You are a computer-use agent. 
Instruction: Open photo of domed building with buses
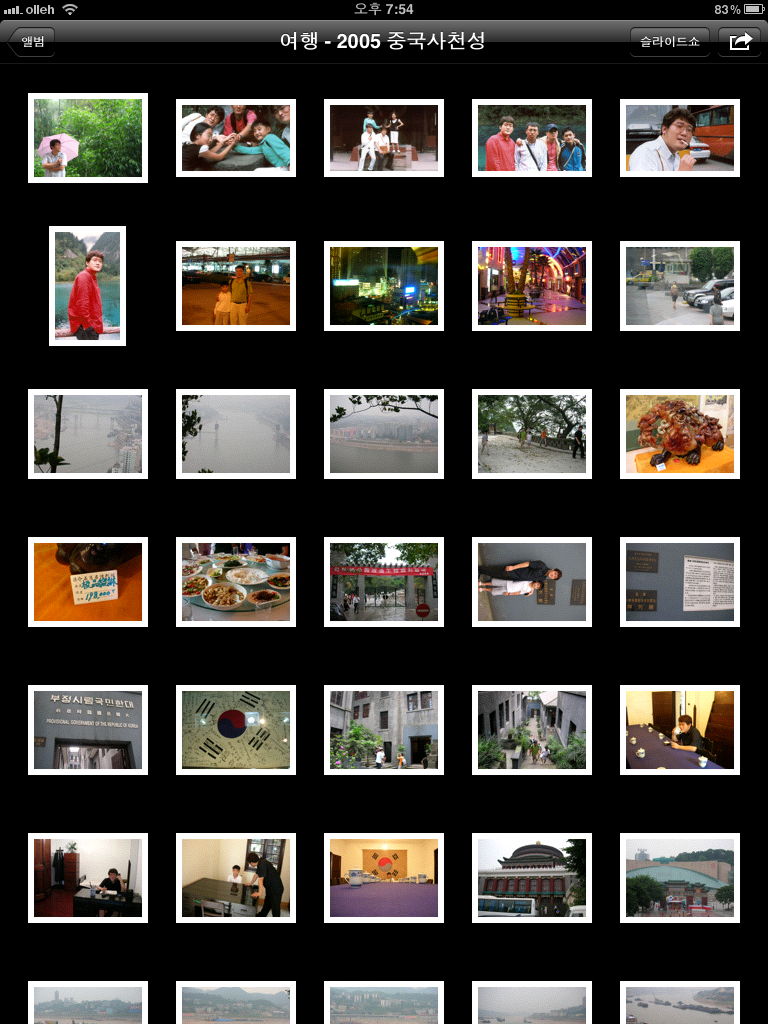pyautogui.click(x=532, y=878)
